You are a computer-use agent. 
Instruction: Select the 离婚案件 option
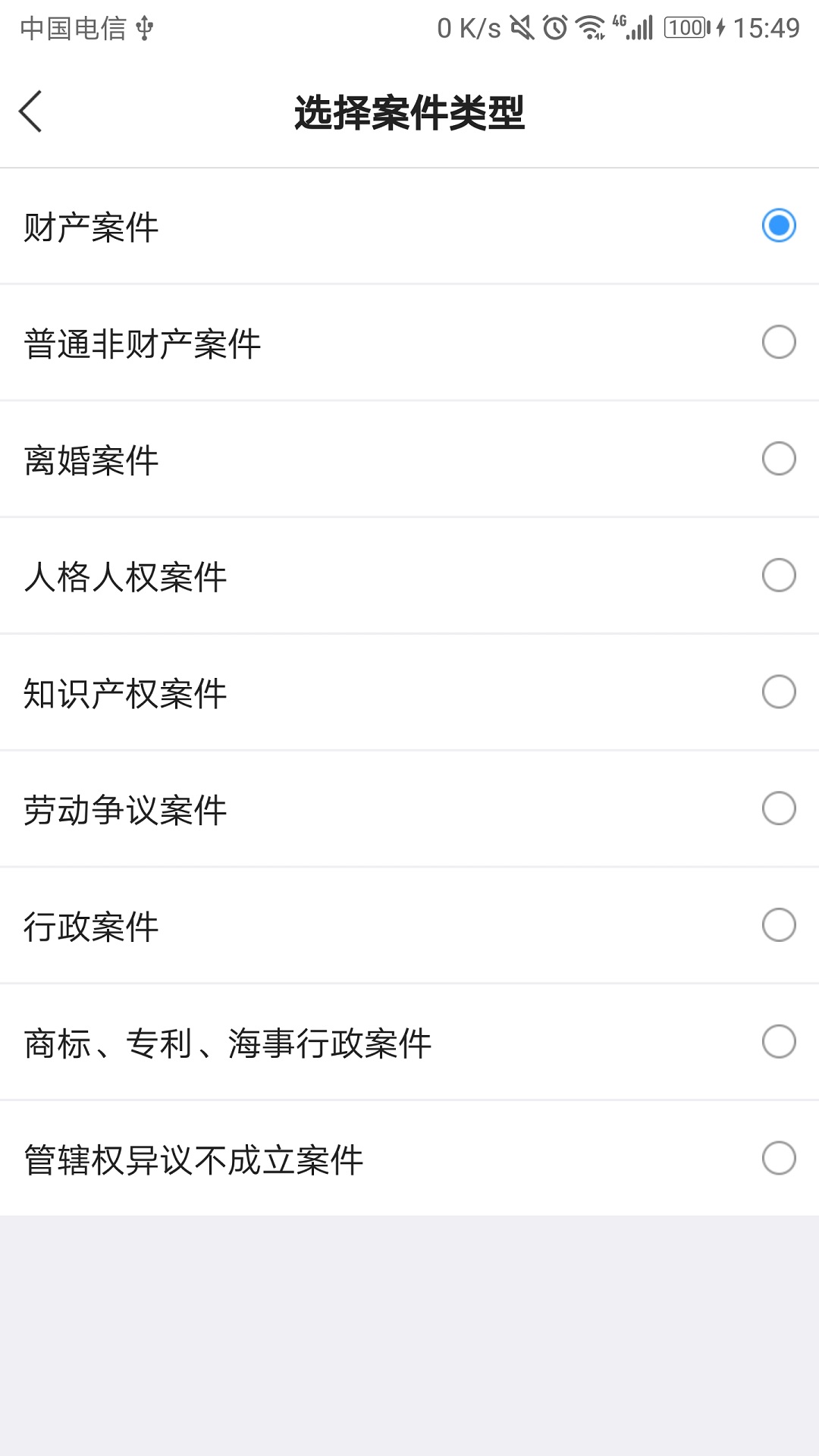coord(778,459)
